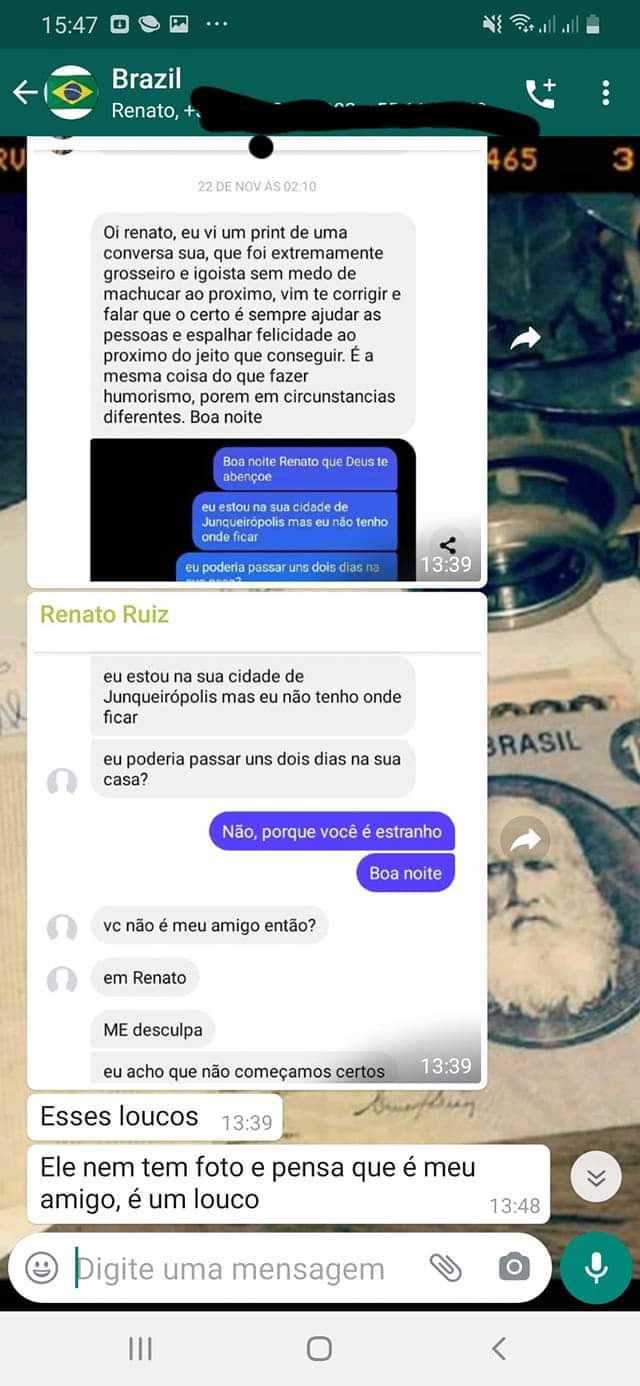Open the camera to send a photo
This screenshot has height=1386, width=640.
(513, 1268)
